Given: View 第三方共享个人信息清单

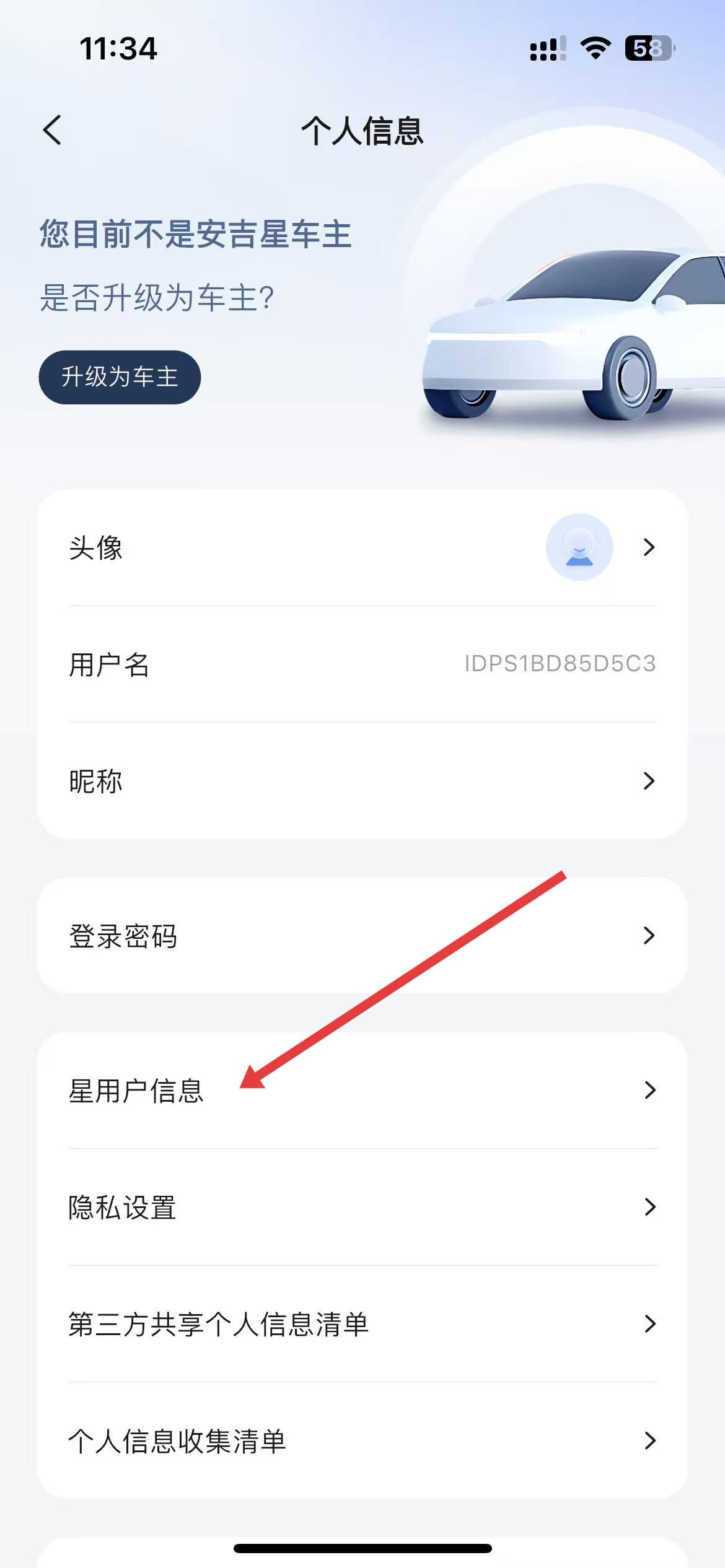Looking at the screenshot, I should [362, 1324].
